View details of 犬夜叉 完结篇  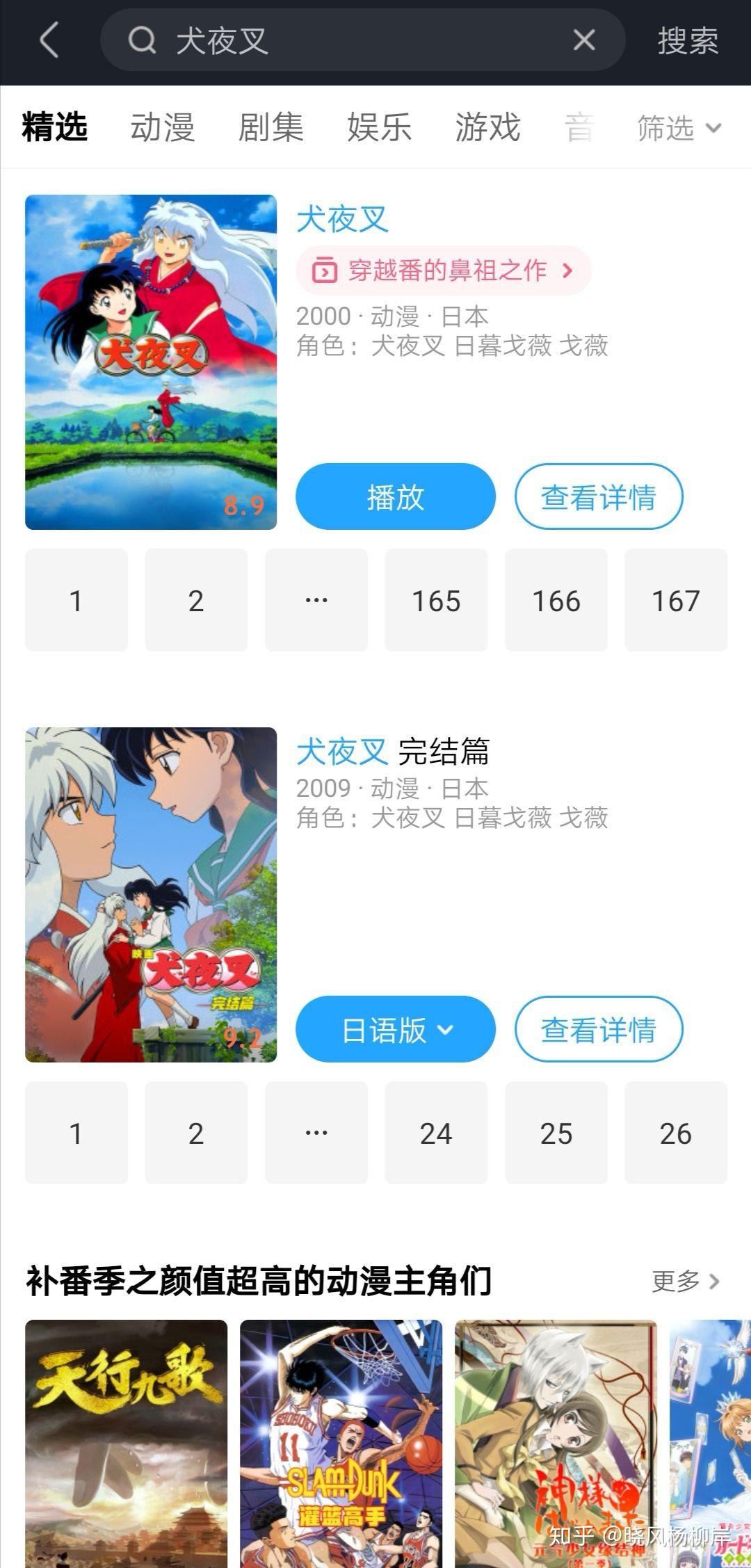pos(599,1030)
